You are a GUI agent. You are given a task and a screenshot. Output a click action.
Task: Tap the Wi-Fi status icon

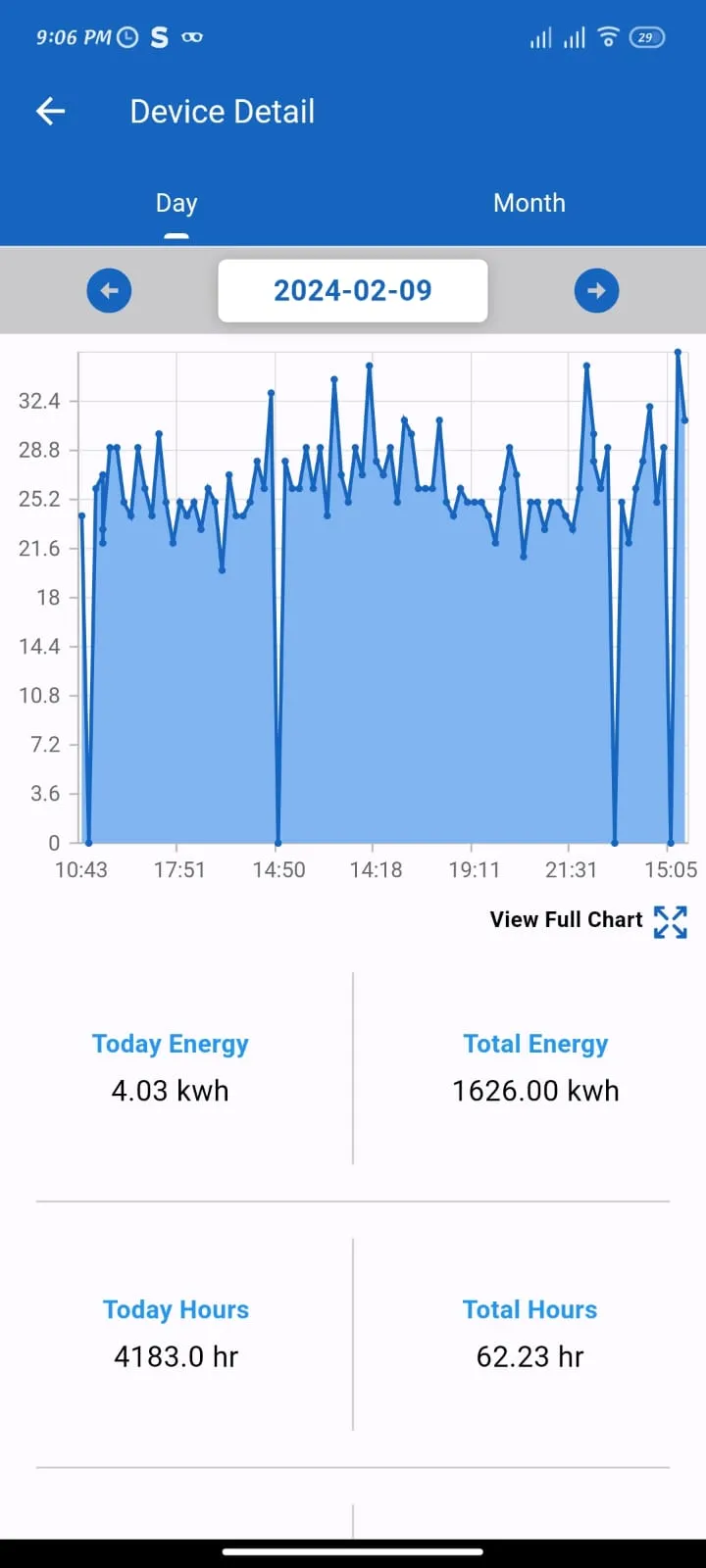[x=607, y=37]
